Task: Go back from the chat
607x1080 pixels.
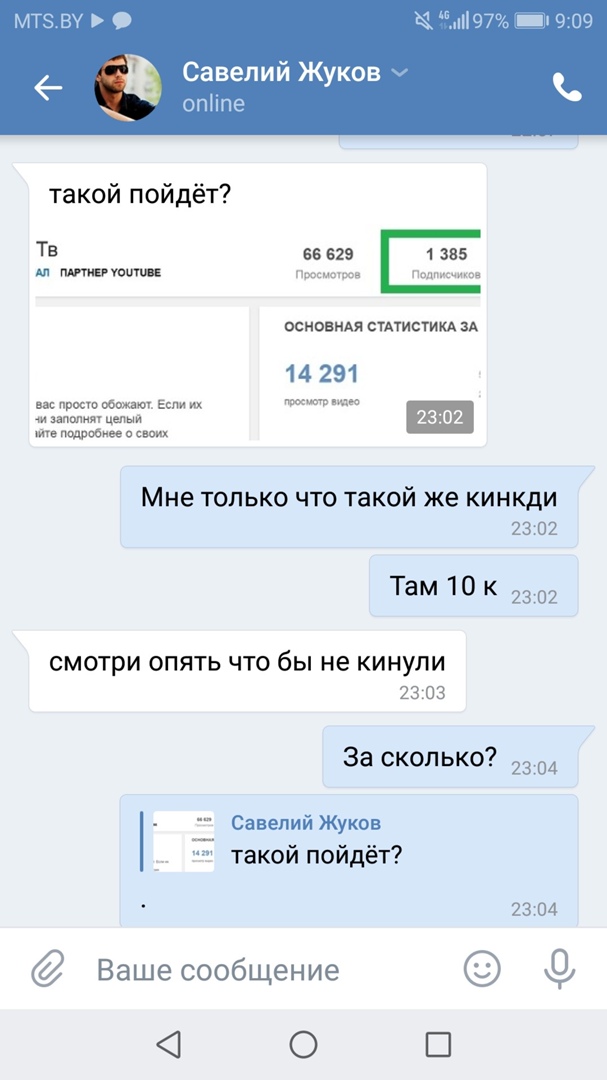Action: coord(48,88)
